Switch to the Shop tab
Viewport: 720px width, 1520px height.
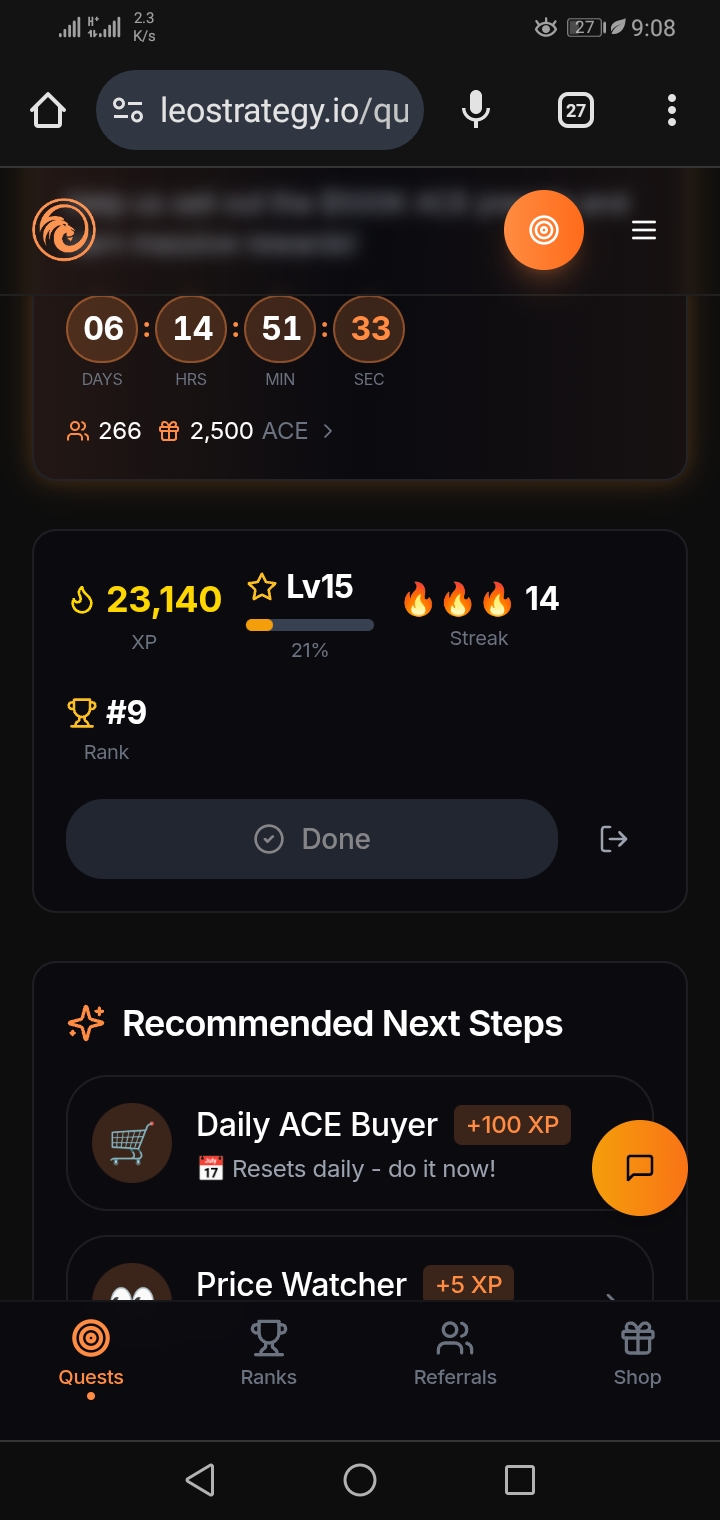pyautogui.click(x=637, y=1353)
